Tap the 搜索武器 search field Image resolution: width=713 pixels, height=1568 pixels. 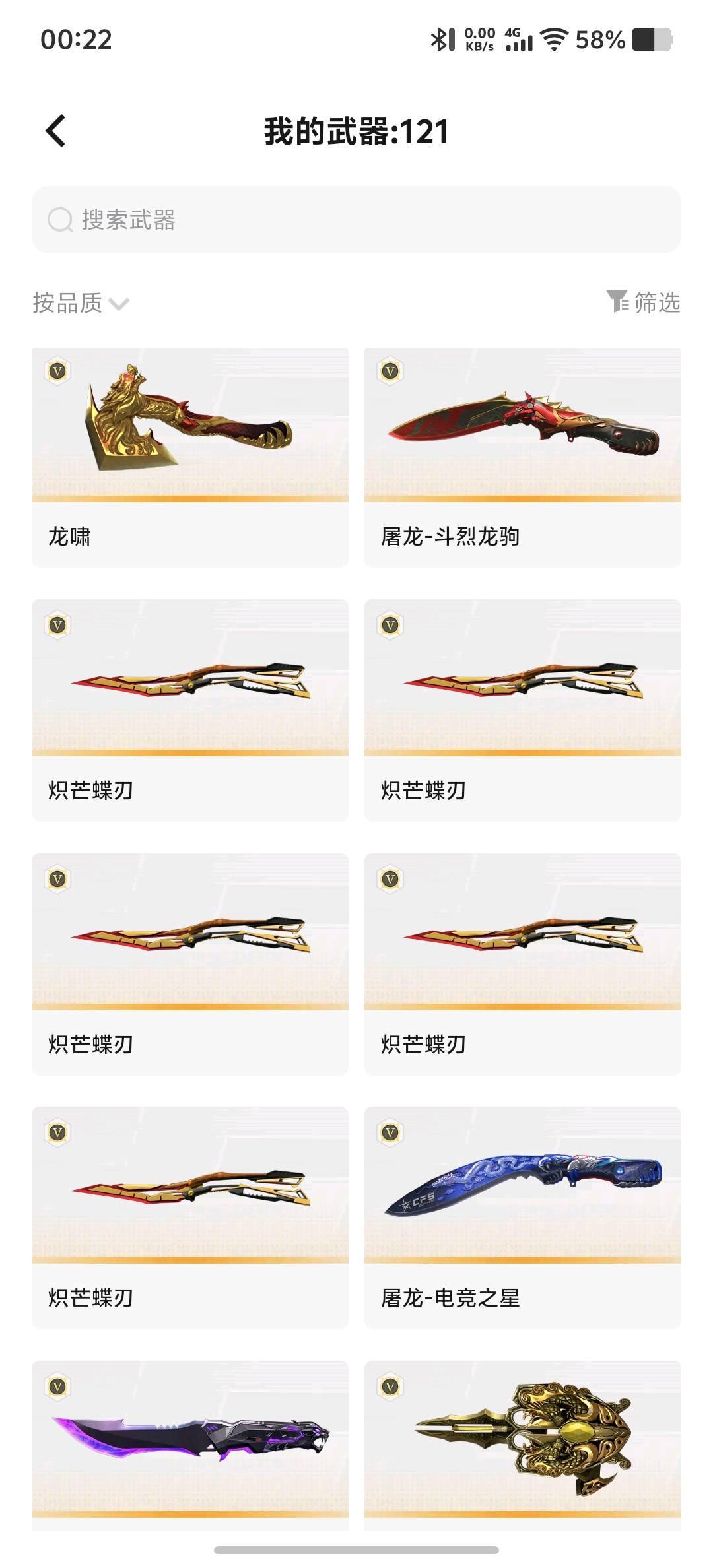356,220
